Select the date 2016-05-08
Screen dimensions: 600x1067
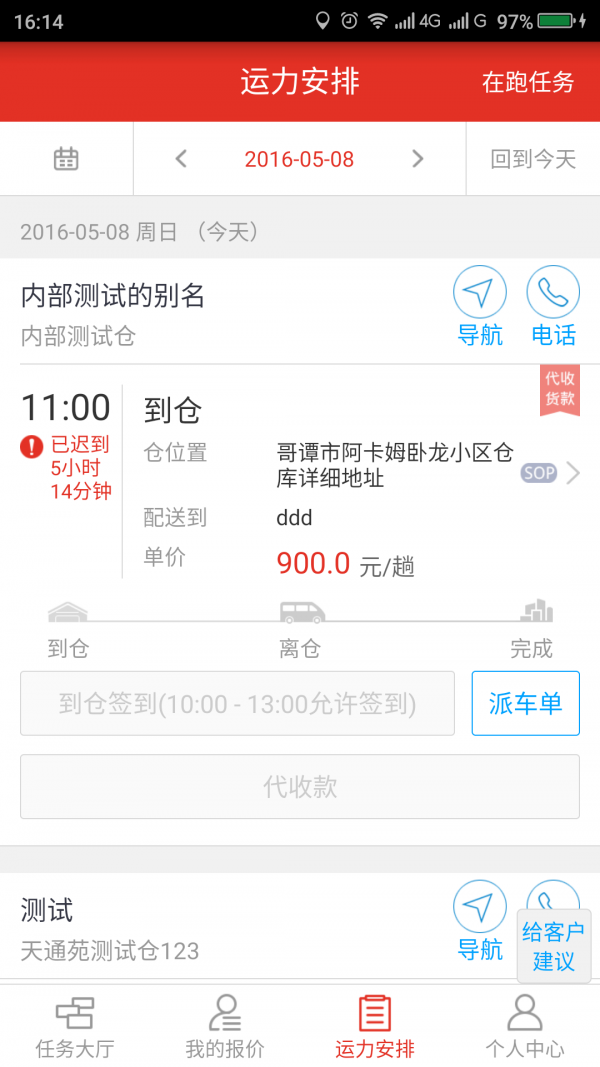point(299,159)
